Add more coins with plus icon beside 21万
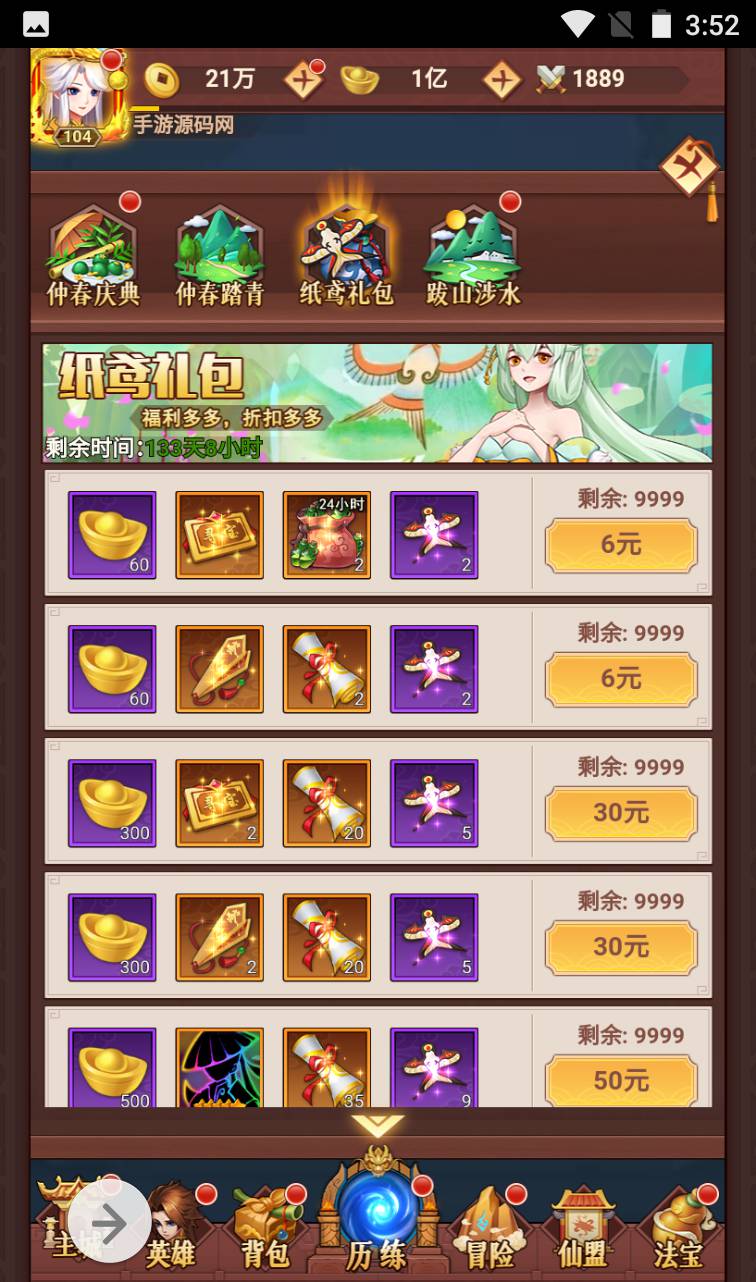This screenshot has height=1282, width=756. click(x=303, y=79)
